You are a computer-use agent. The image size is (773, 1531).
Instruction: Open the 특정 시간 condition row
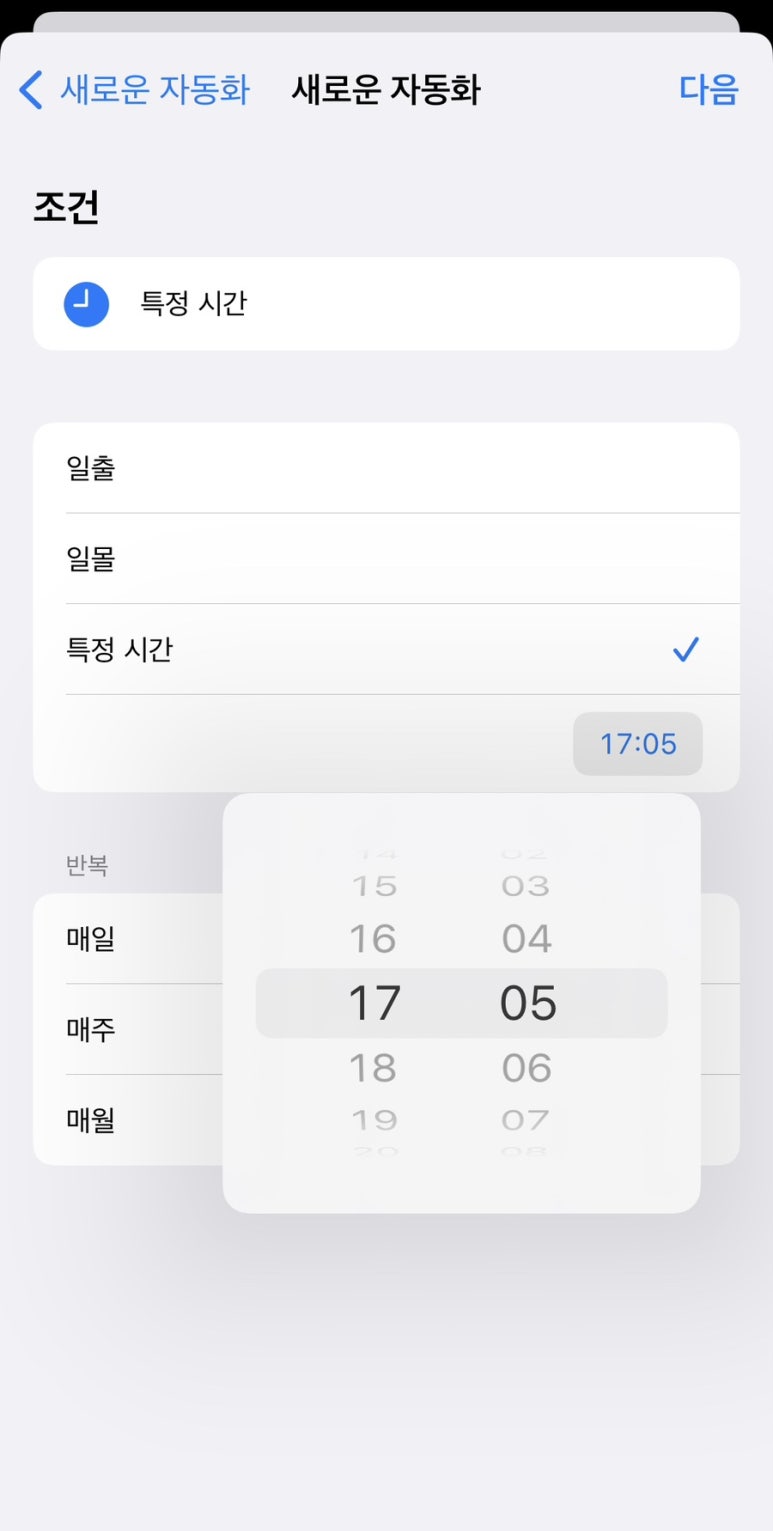[386, 304]
